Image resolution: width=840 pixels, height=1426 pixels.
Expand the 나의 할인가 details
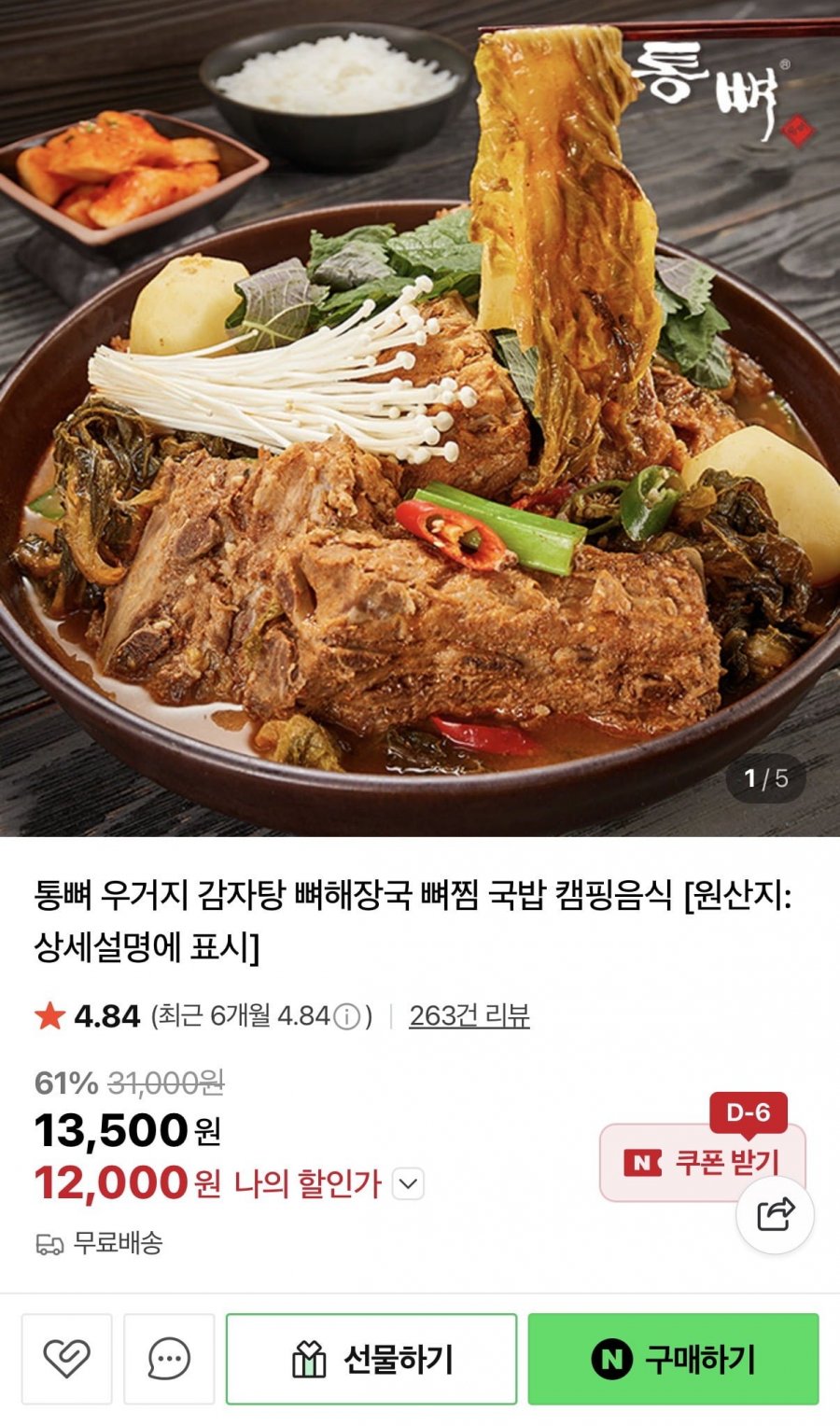click(408, 1184)
